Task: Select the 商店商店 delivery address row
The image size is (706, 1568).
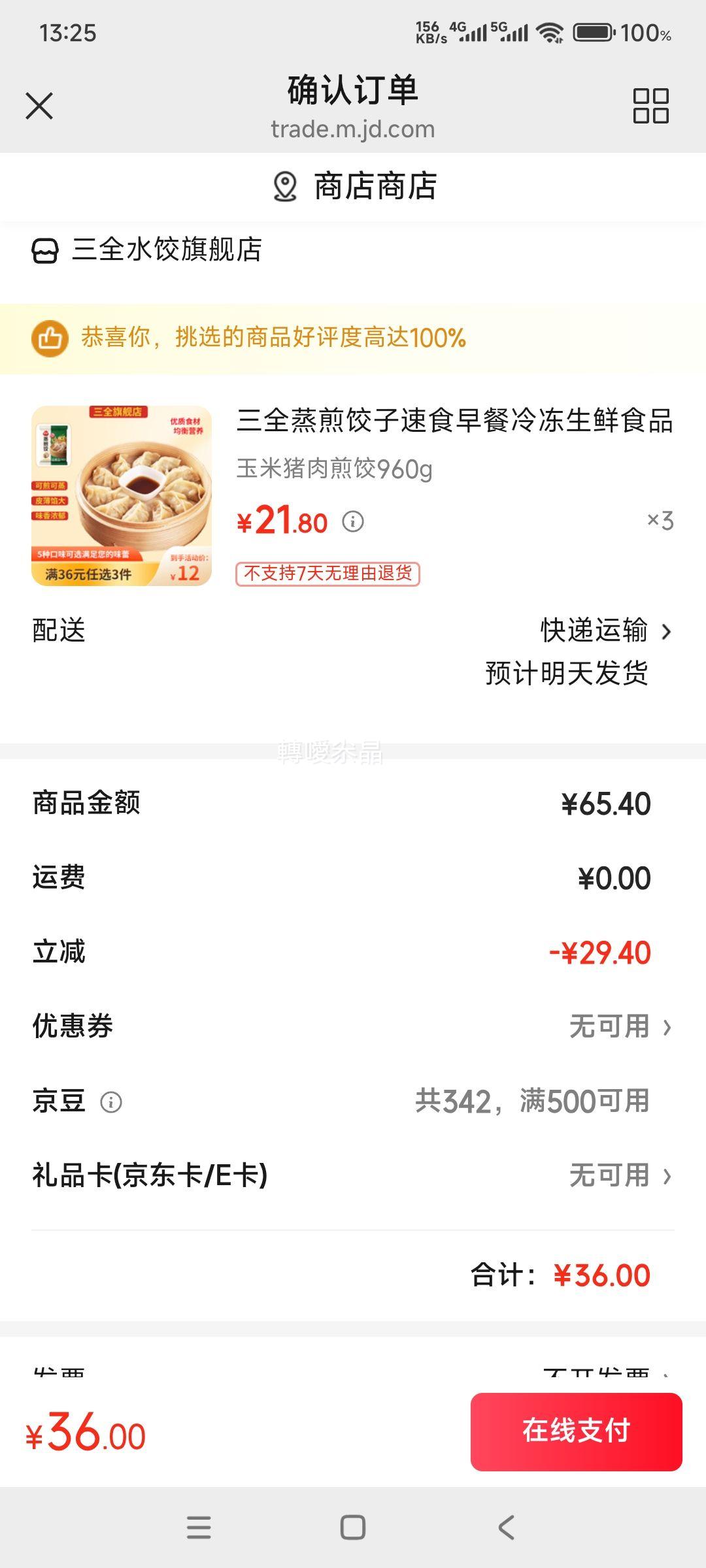Action: (353, 187)
